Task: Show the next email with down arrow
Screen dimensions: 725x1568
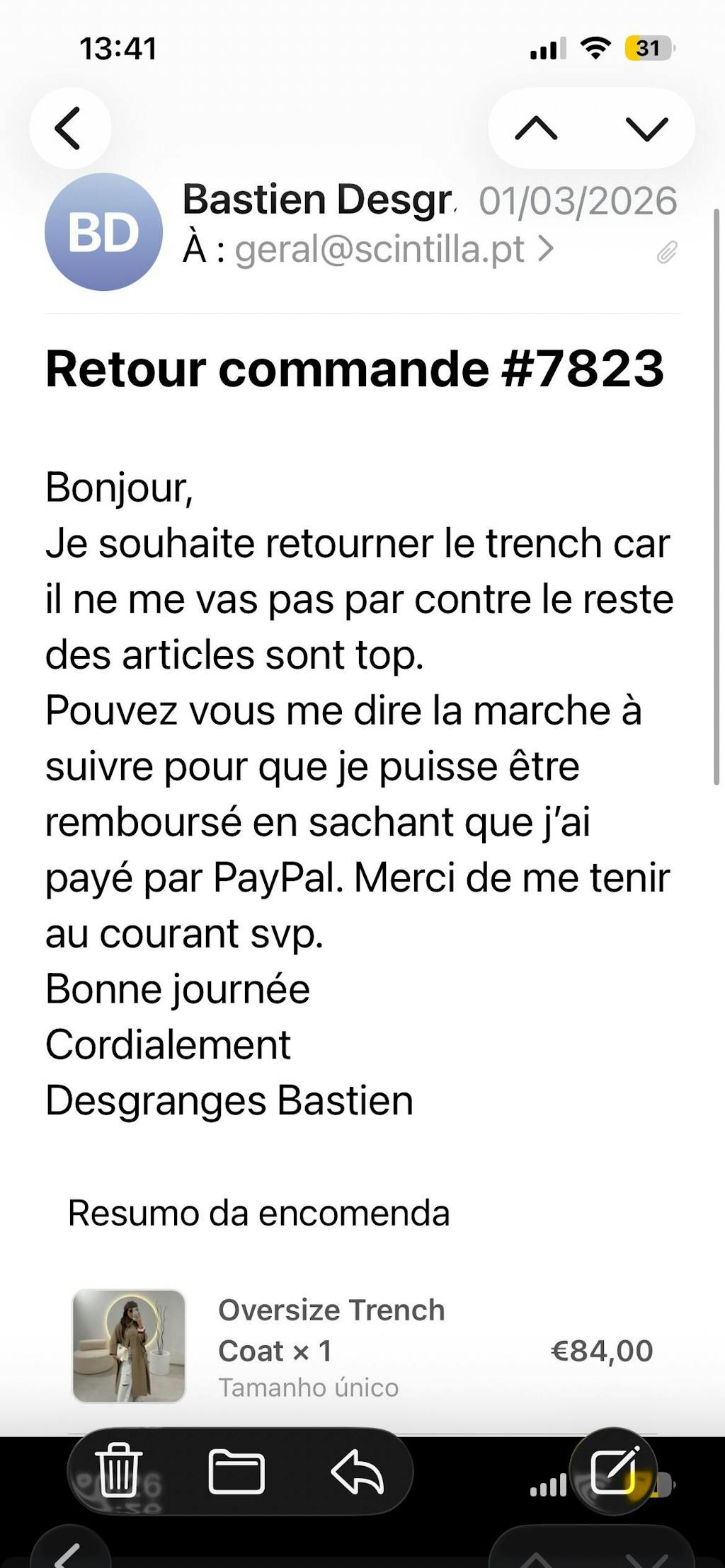Action: coord(646,128)
